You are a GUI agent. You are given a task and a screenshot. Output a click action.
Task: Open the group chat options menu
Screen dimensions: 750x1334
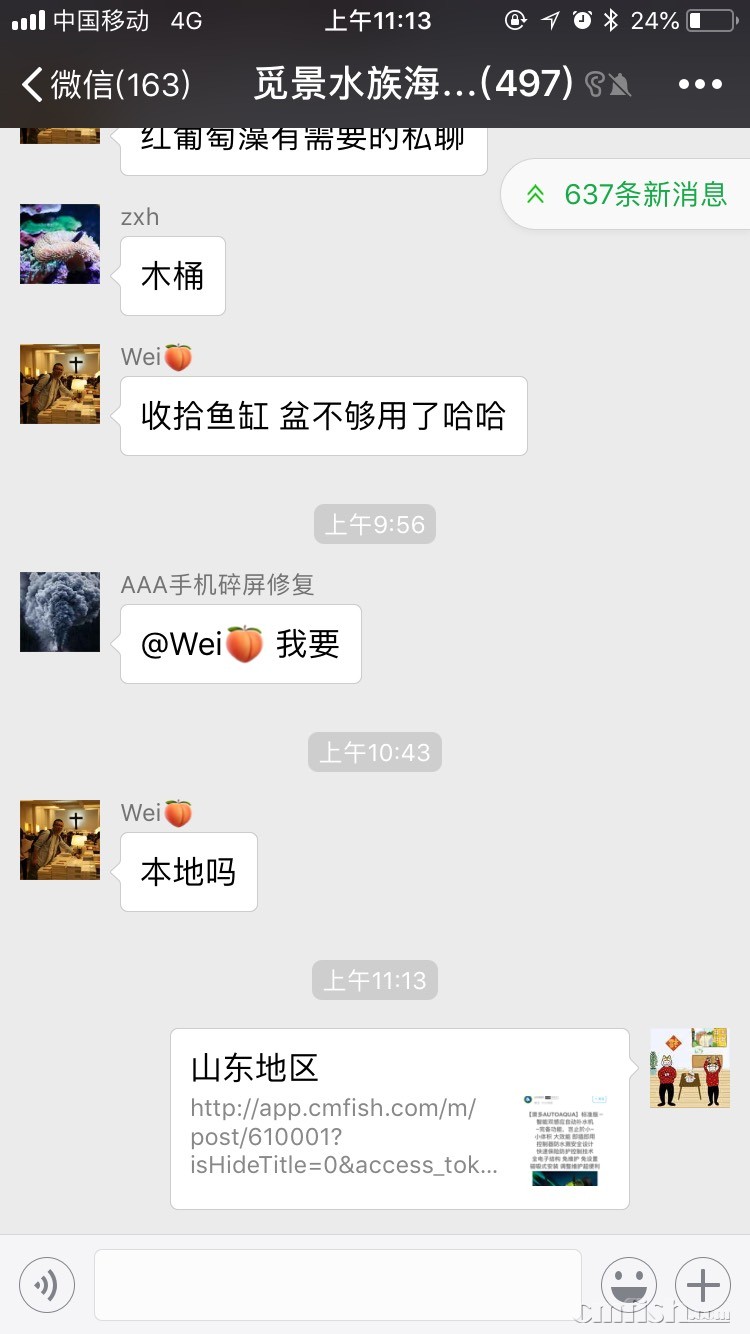pos(699,84)
